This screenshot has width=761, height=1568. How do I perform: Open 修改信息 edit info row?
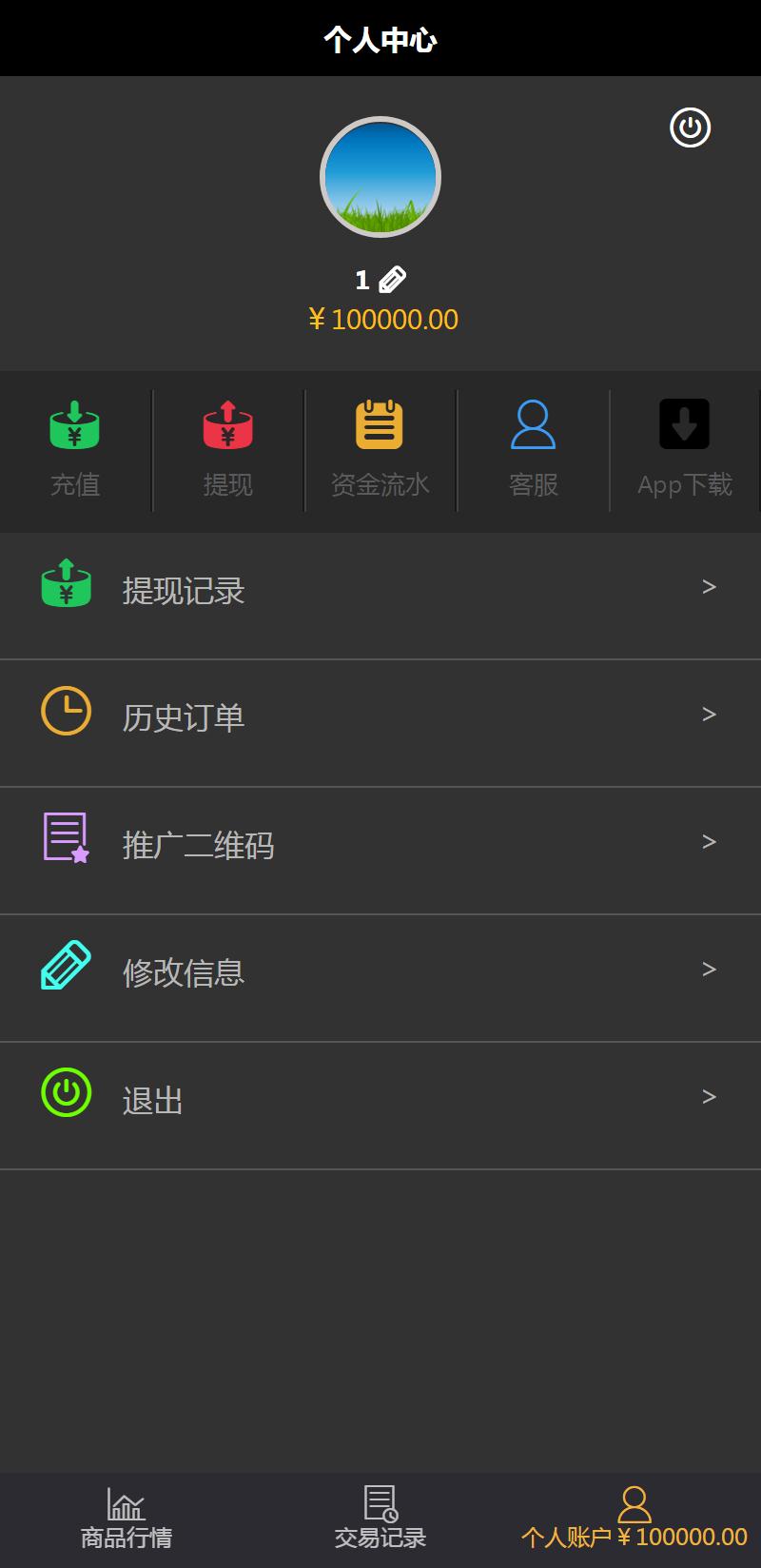(380, 972)
